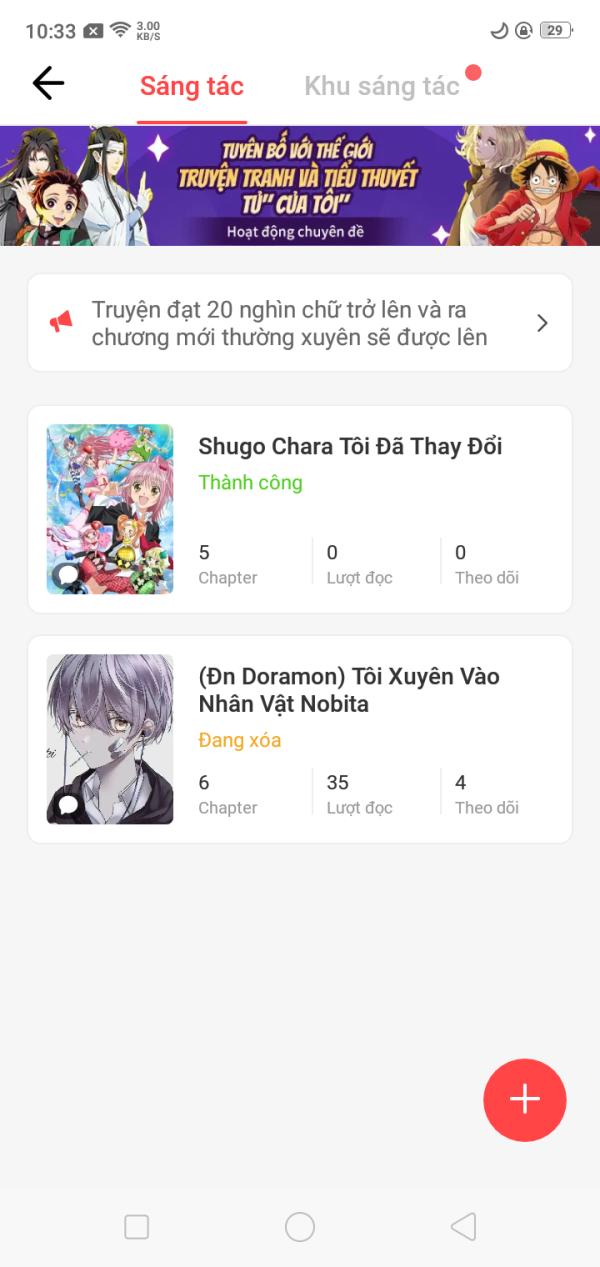
Task: Create a new story with plus button
Action: [x=525, y=1100]
